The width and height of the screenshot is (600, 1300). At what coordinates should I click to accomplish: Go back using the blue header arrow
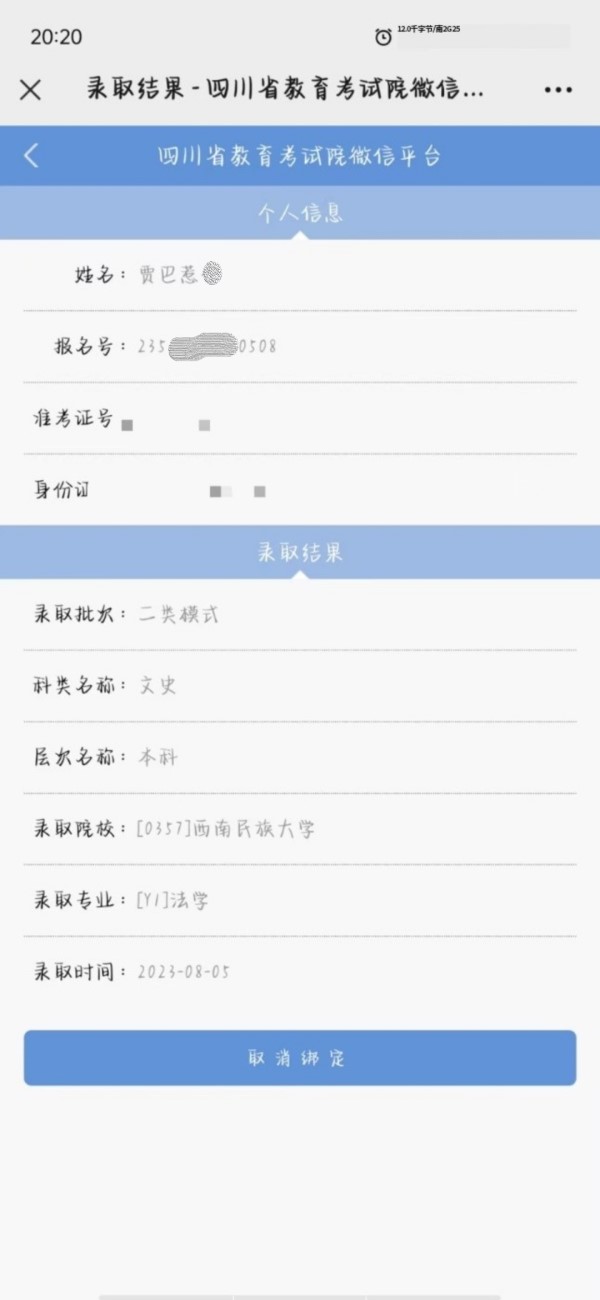click(32, 156)
